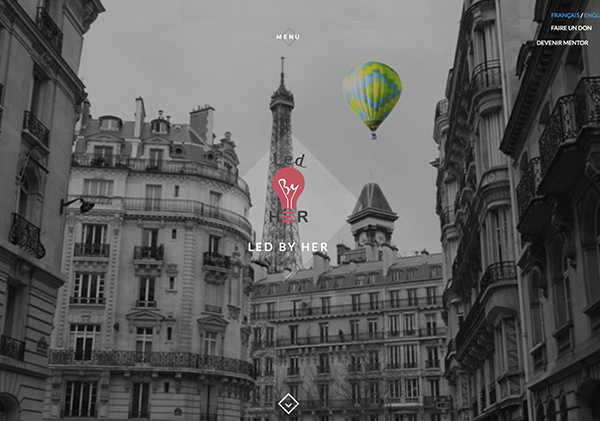This screenshot has height=421, width=600.
Task: Switch language to Français
Action: (564, 16)
